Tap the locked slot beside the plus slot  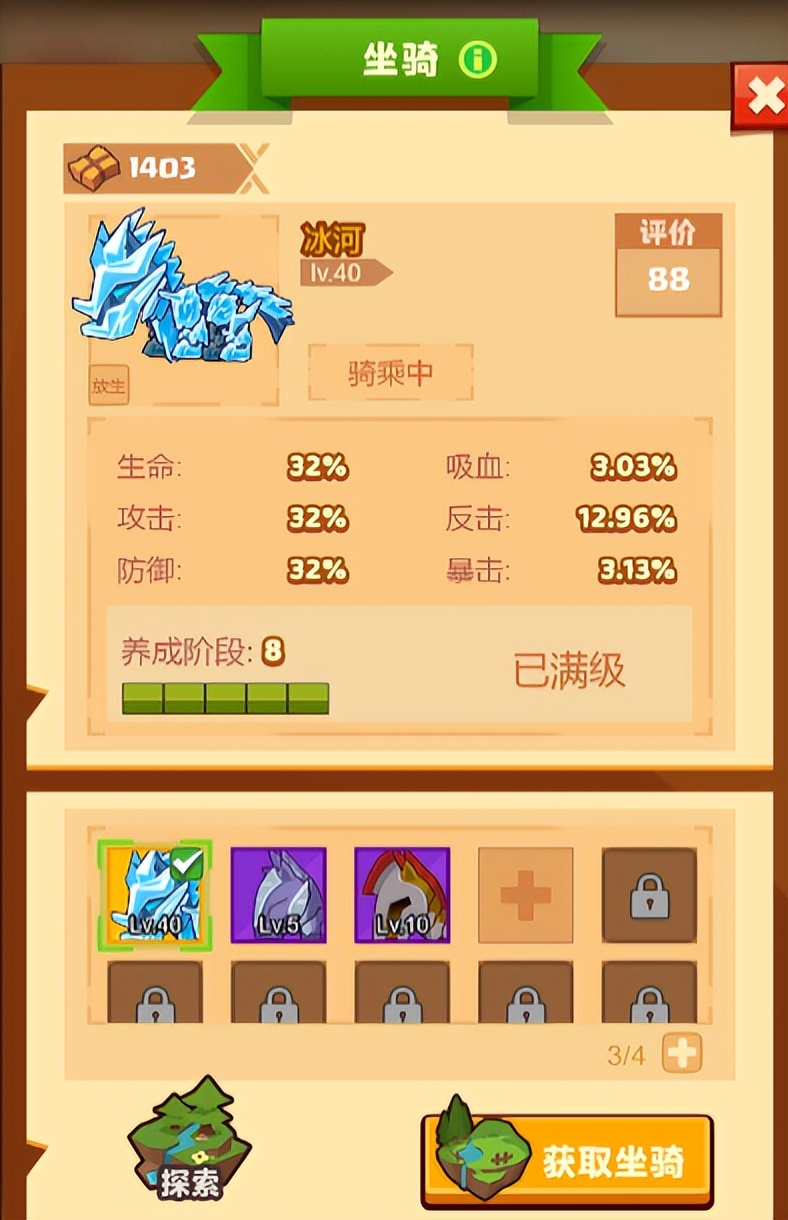click(x=648, y=893)
